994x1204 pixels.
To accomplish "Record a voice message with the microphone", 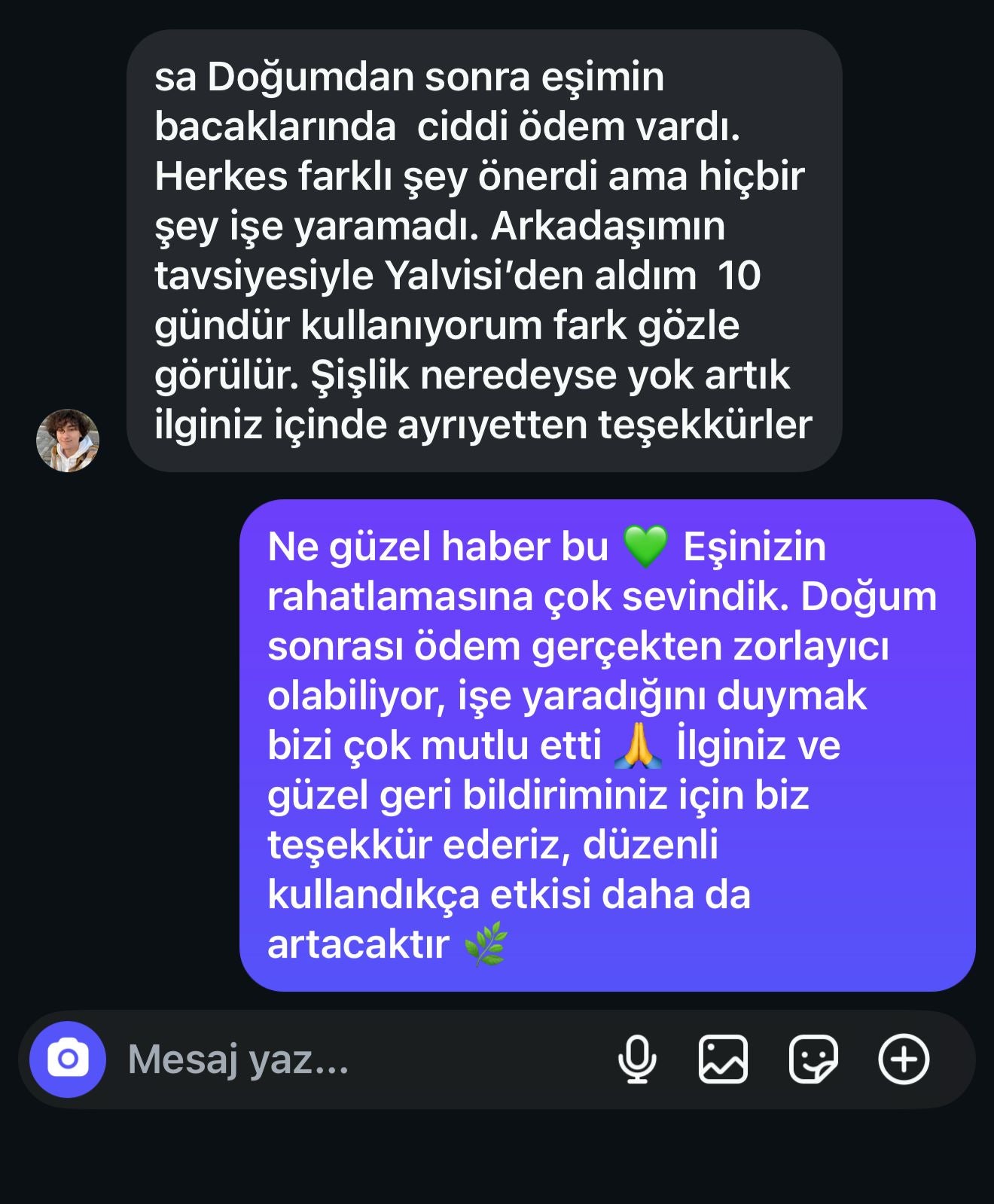I will [637, 1059].
